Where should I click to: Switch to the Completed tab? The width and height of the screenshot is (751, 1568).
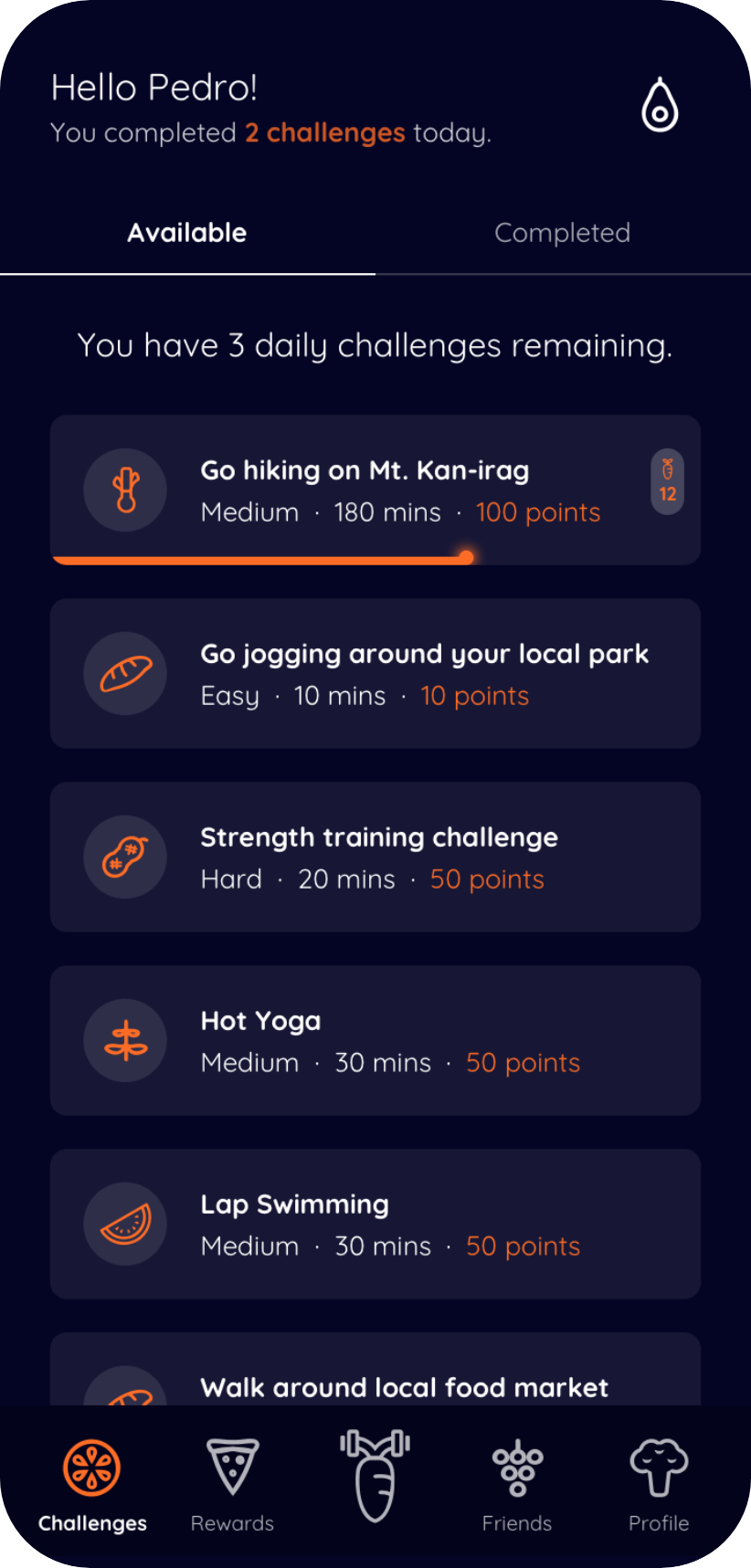click(x=562, y=234)
